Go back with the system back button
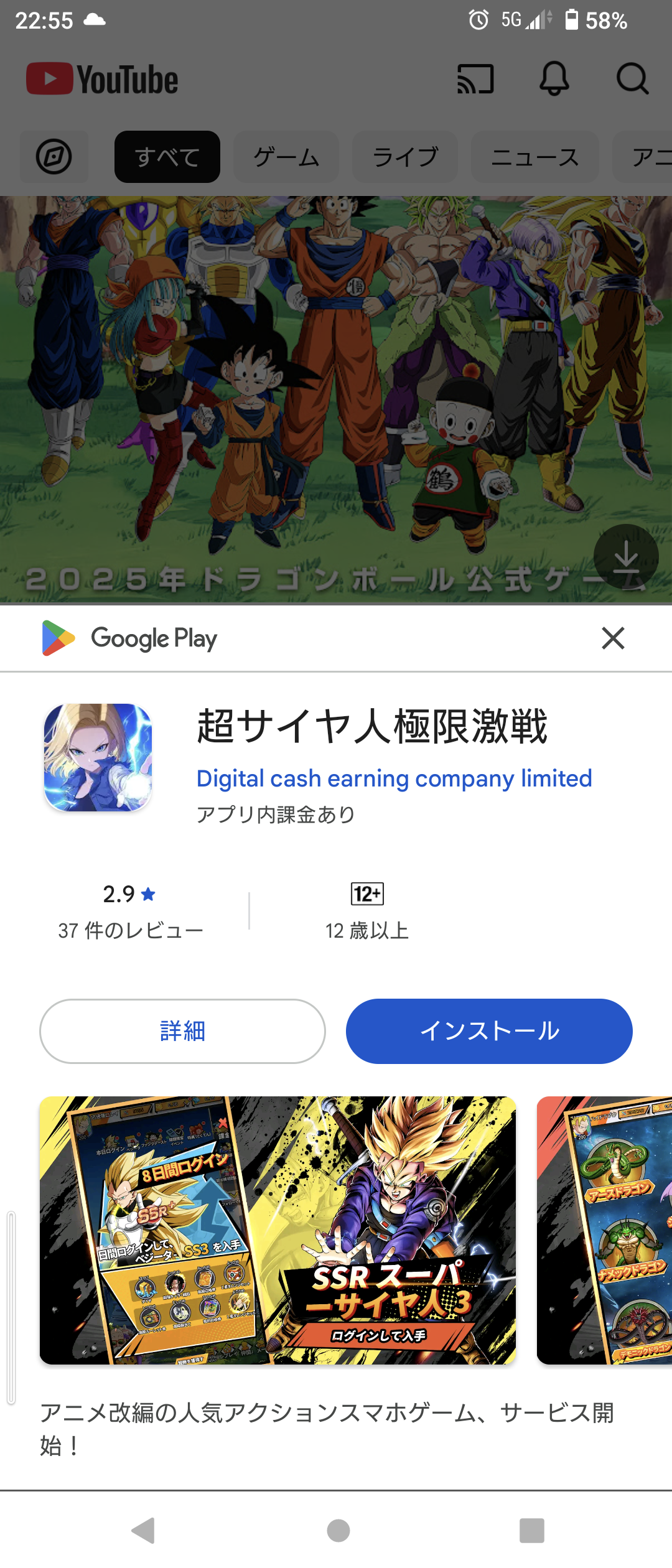 click(x=144, y=1530)
